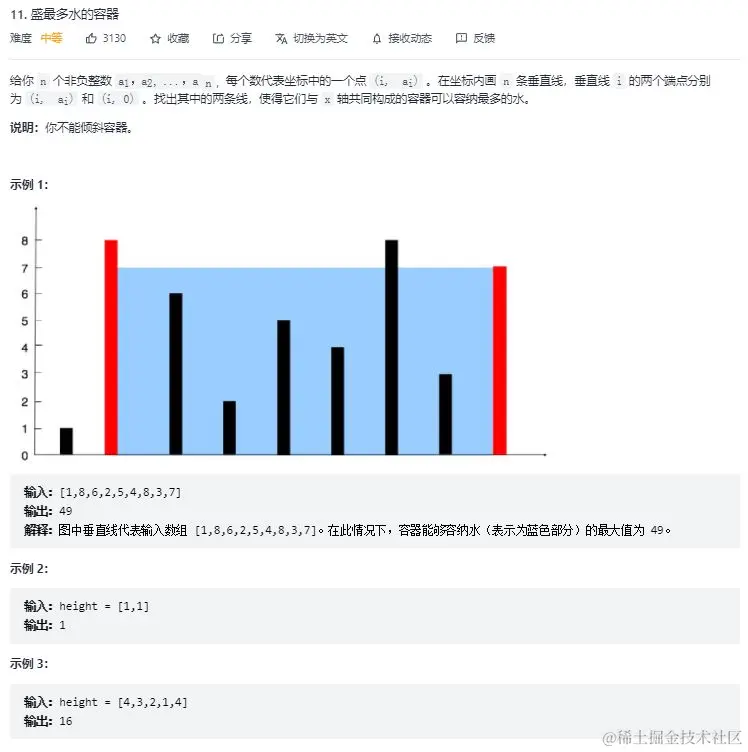Like the problem with 3130 likes

point(105,38)
